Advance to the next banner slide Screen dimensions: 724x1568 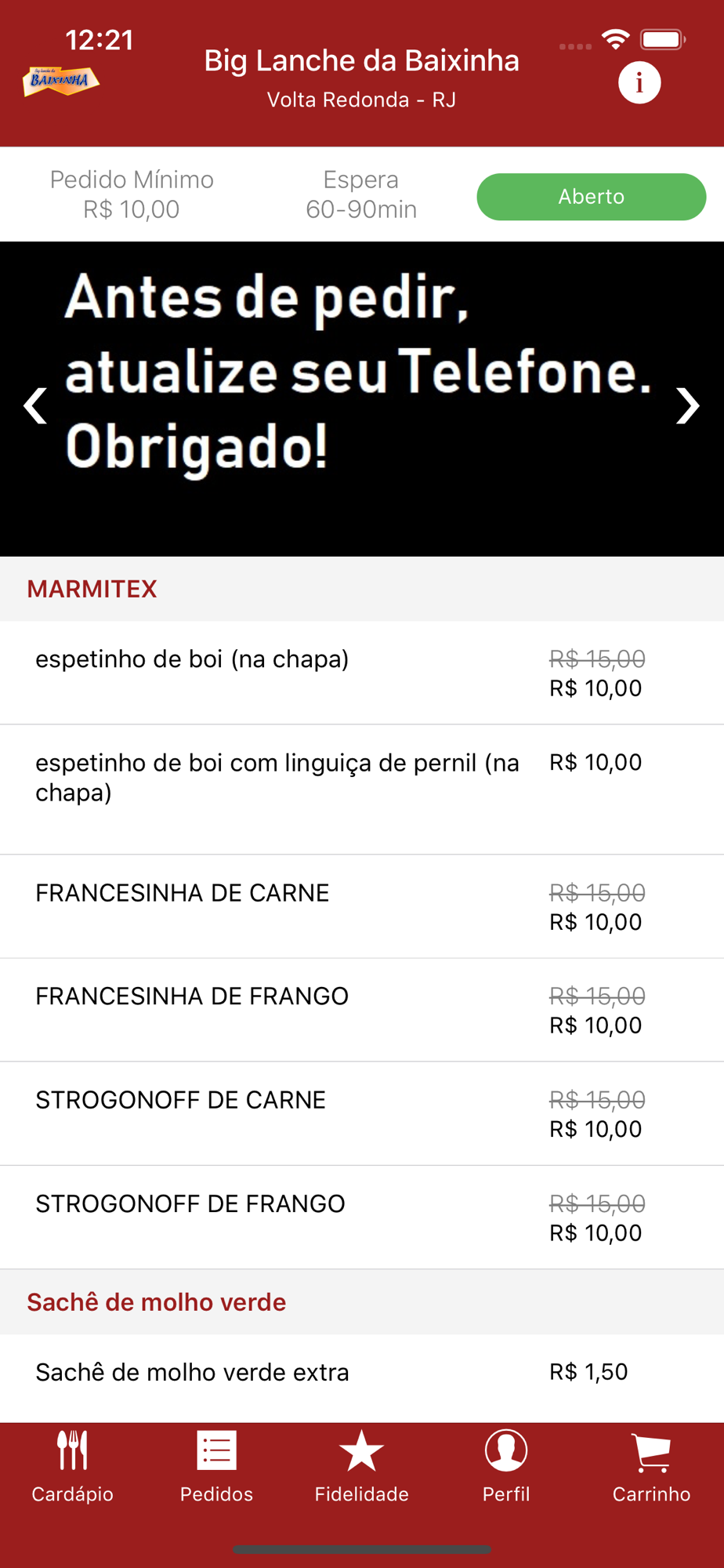687,405
